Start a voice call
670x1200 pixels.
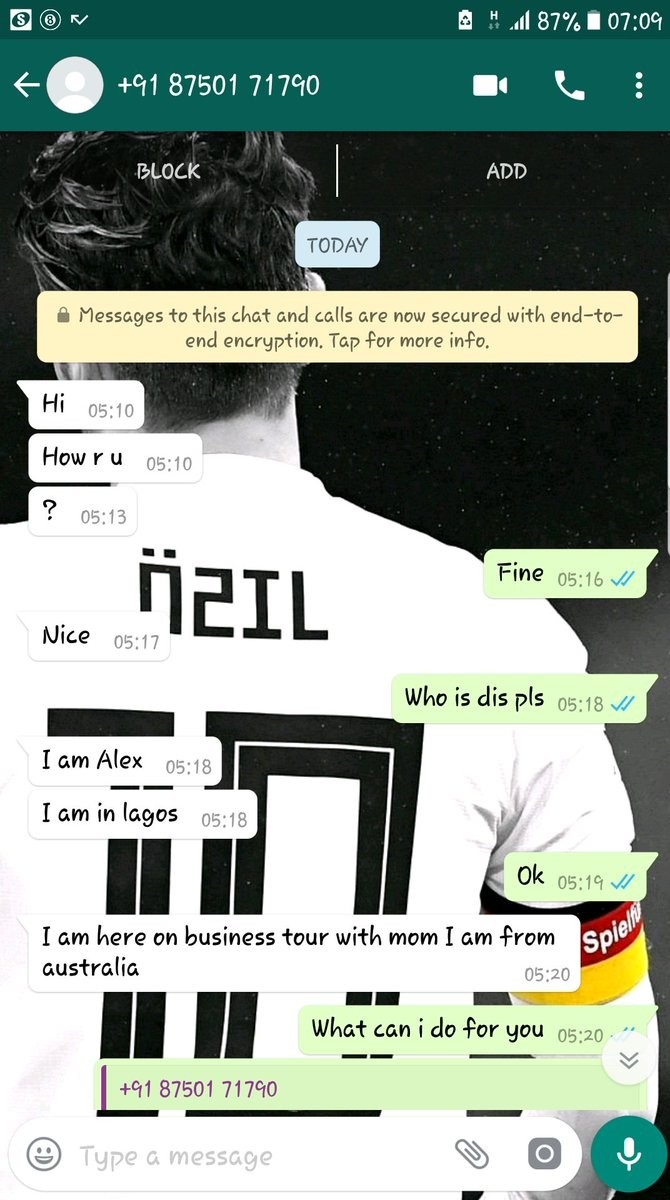(569, 86)
